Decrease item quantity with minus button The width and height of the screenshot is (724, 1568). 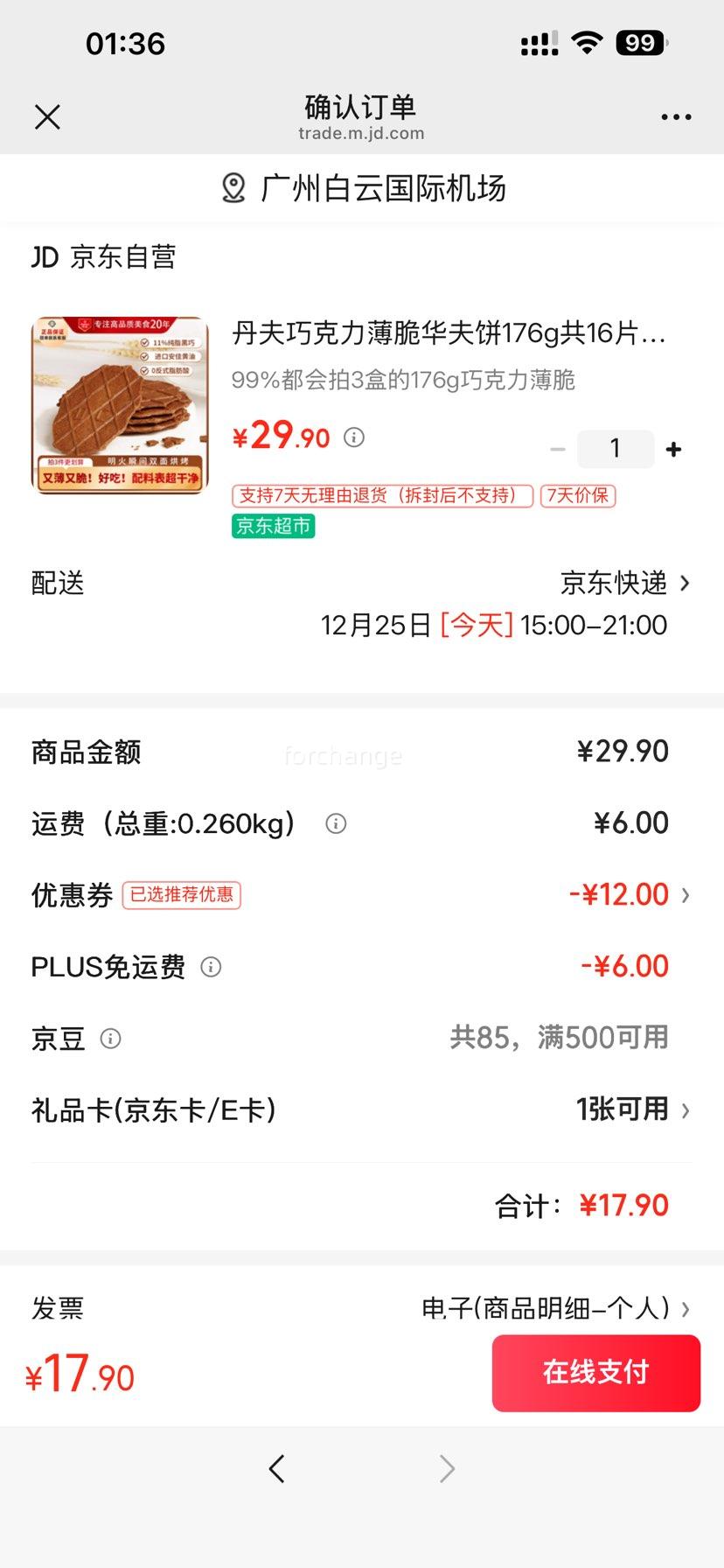click(559, 449)
